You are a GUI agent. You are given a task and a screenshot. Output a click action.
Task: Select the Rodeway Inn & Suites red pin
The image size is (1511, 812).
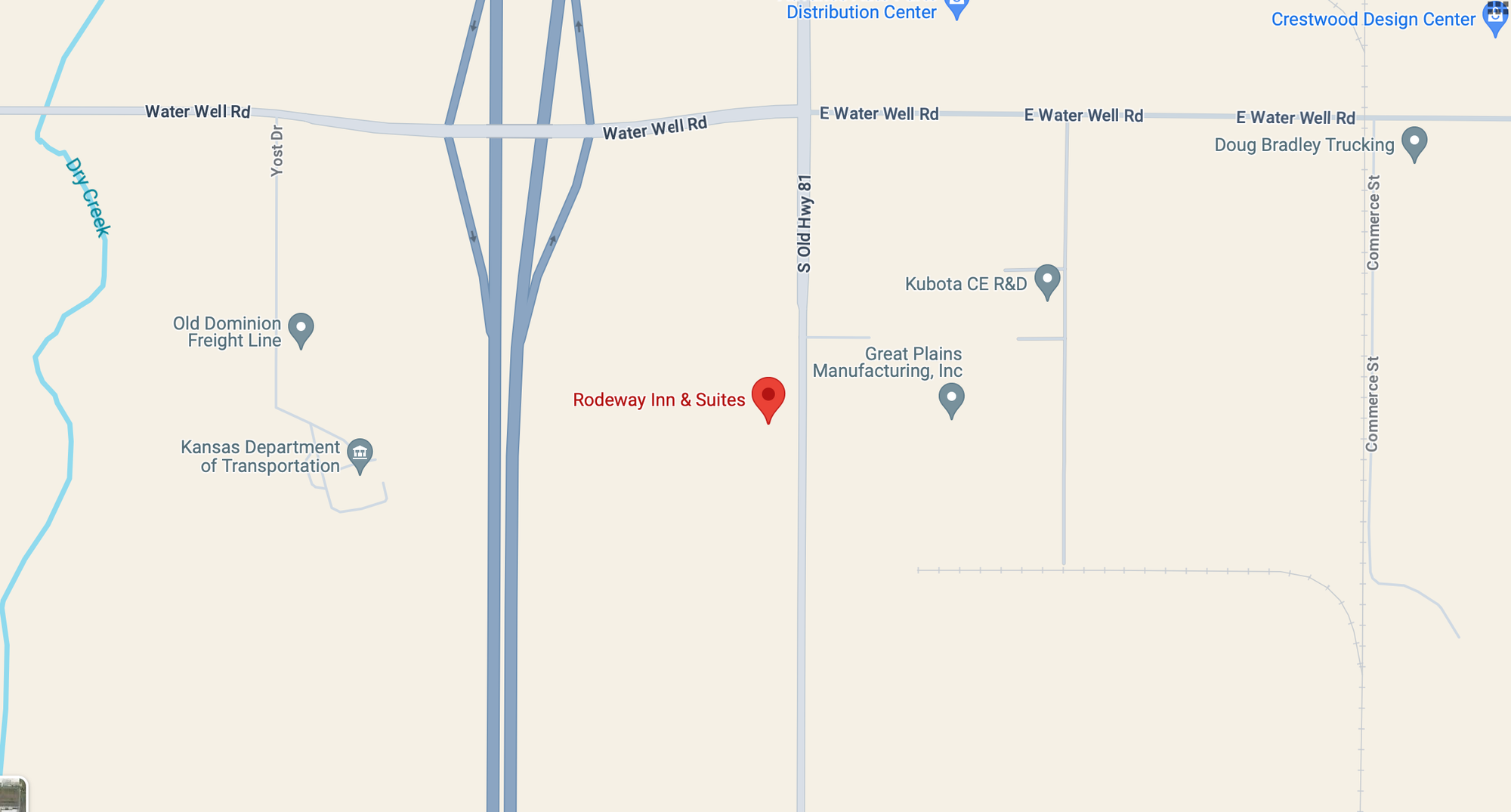tap(768, 397)
